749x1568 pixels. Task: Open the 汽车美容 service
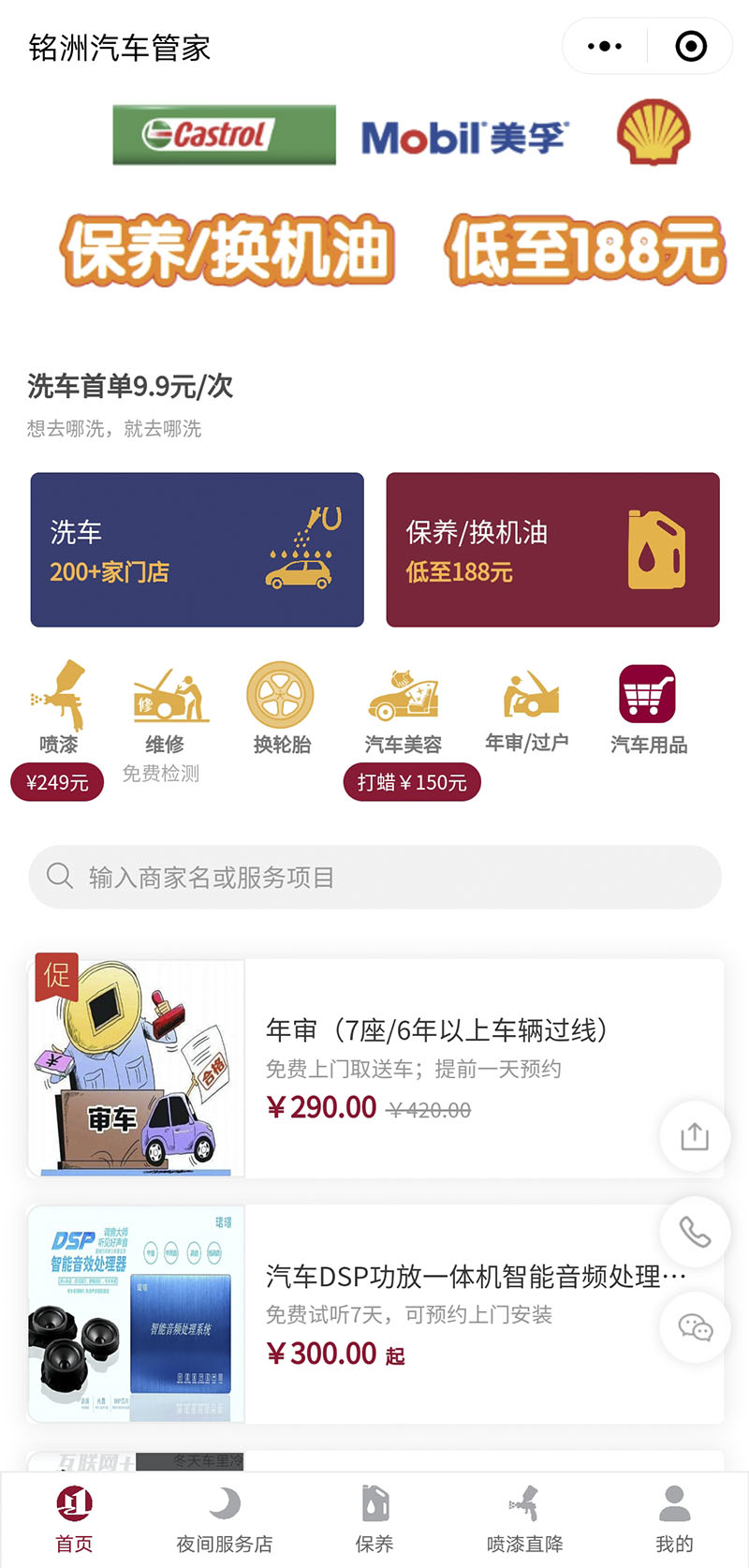click(x=404, y=709)
